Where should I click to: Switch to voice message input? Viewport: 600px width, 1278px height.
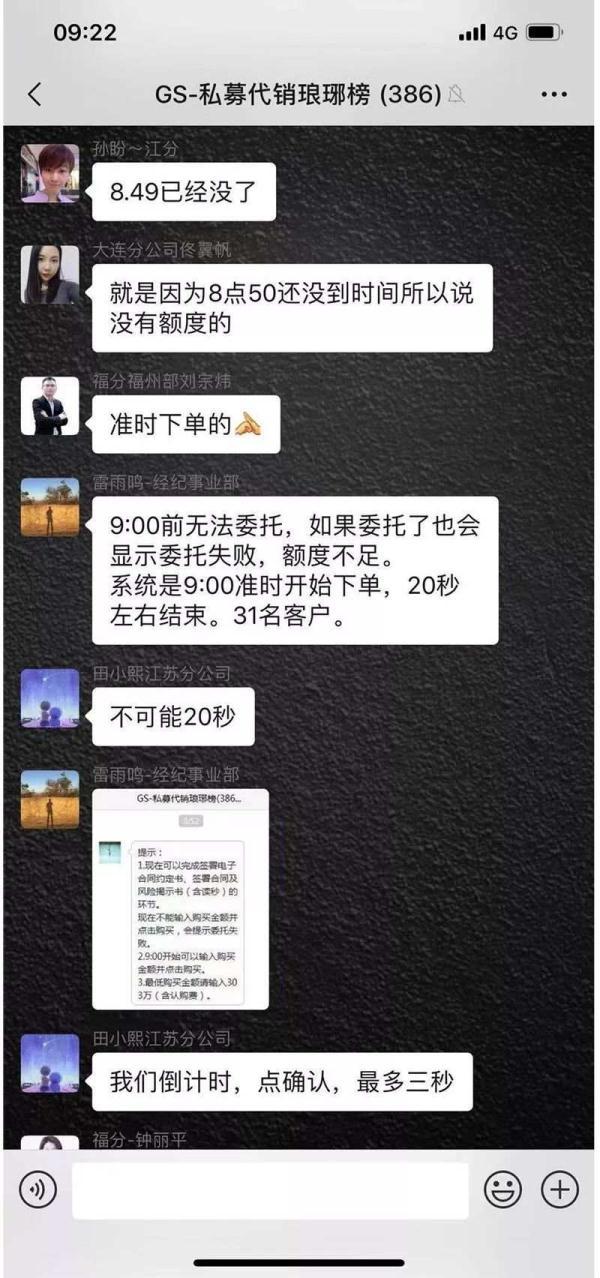point(38,1189)
